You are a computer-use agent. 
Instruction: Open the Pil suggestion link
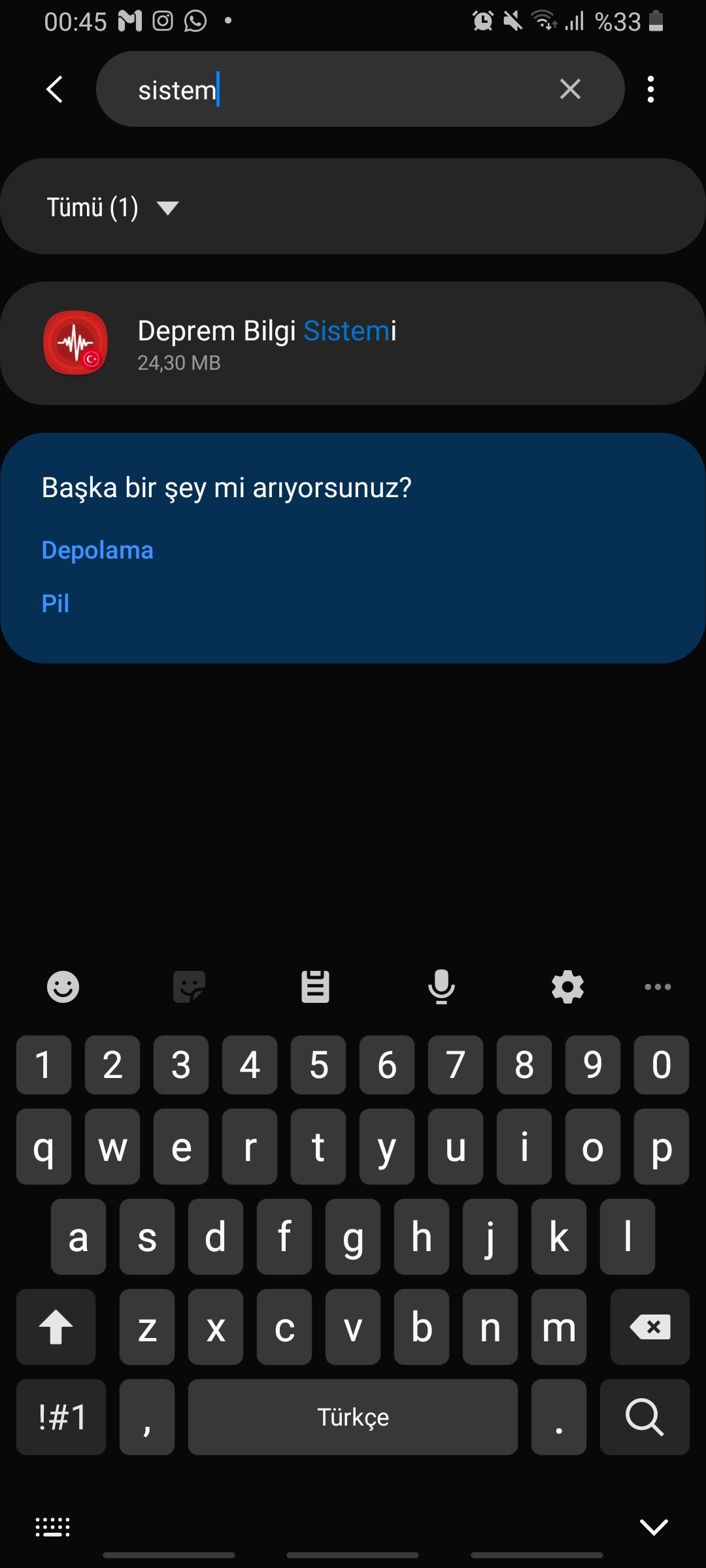pos(56,603)
